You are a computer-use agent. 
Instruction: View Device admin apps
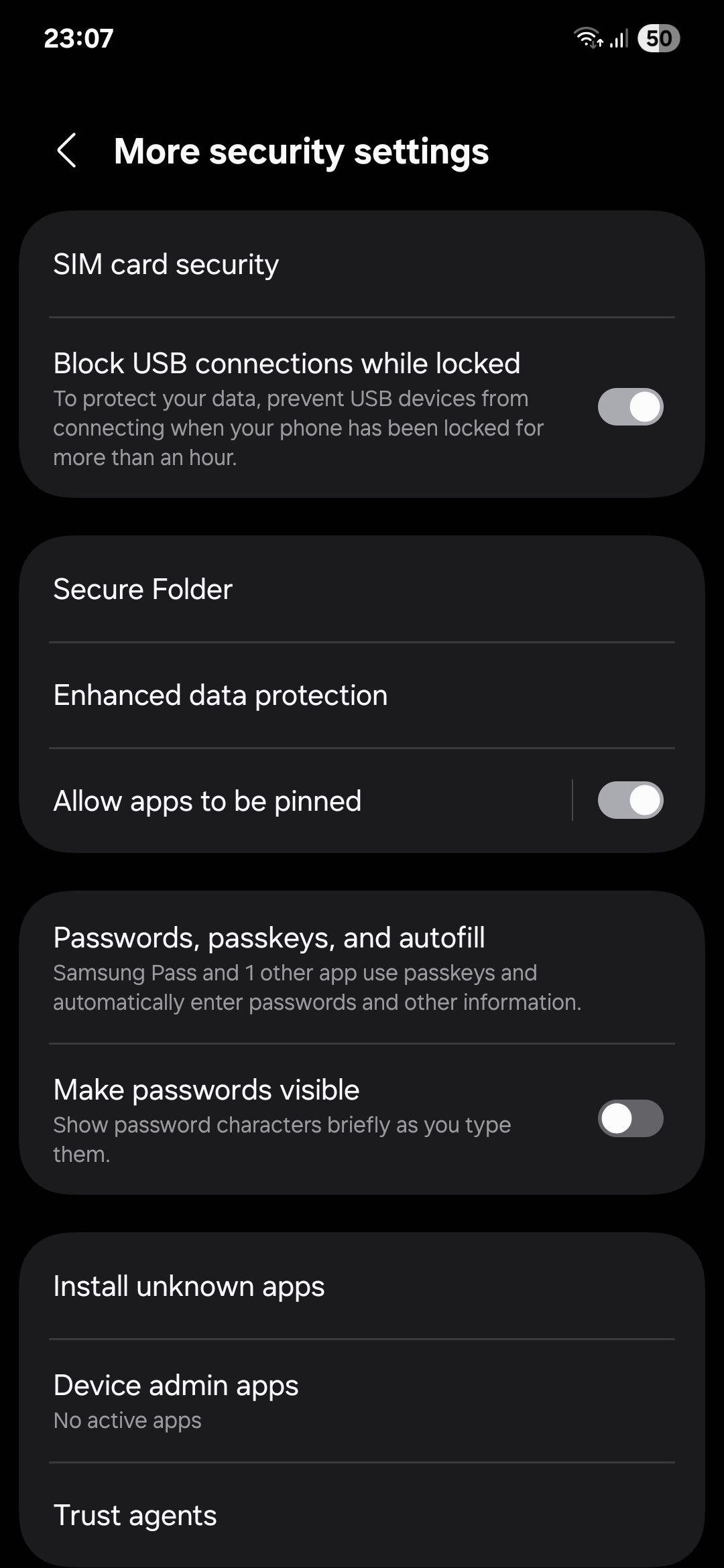[x=175, y=1385]
